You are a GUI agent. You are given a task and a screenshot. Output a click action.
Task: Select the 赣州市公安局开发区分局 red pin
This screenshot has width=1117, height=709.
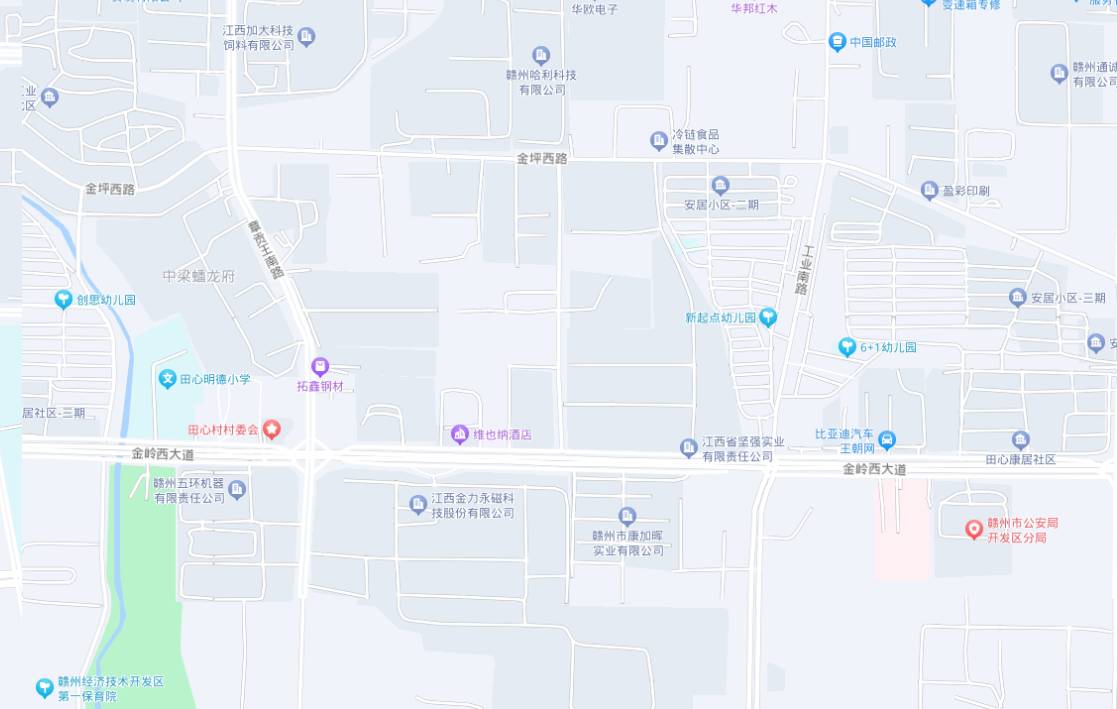tap(973, 529)
